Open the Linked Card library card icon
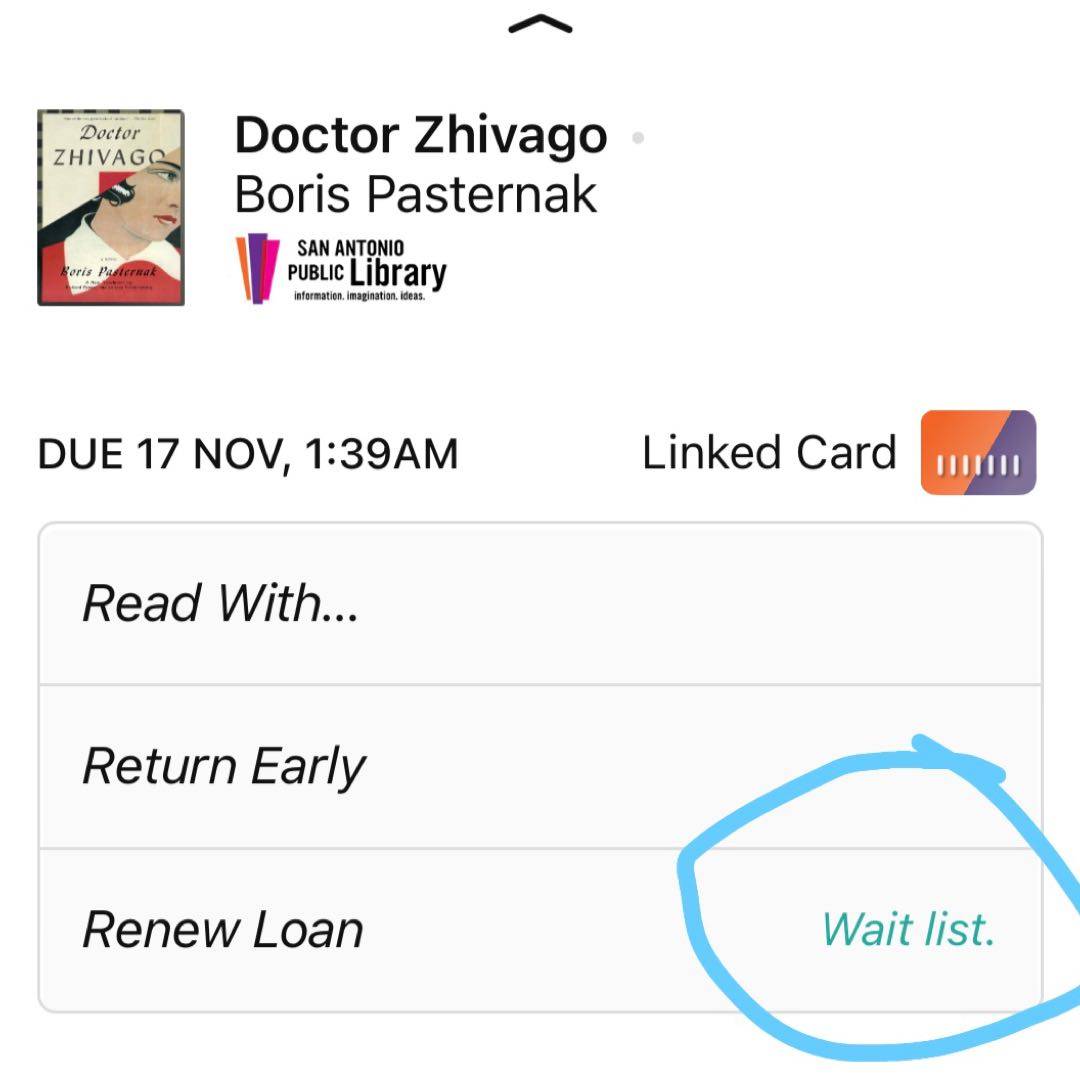Image resolution: width=1080 pixels, height=1080 pixels. tap(977, 453)
